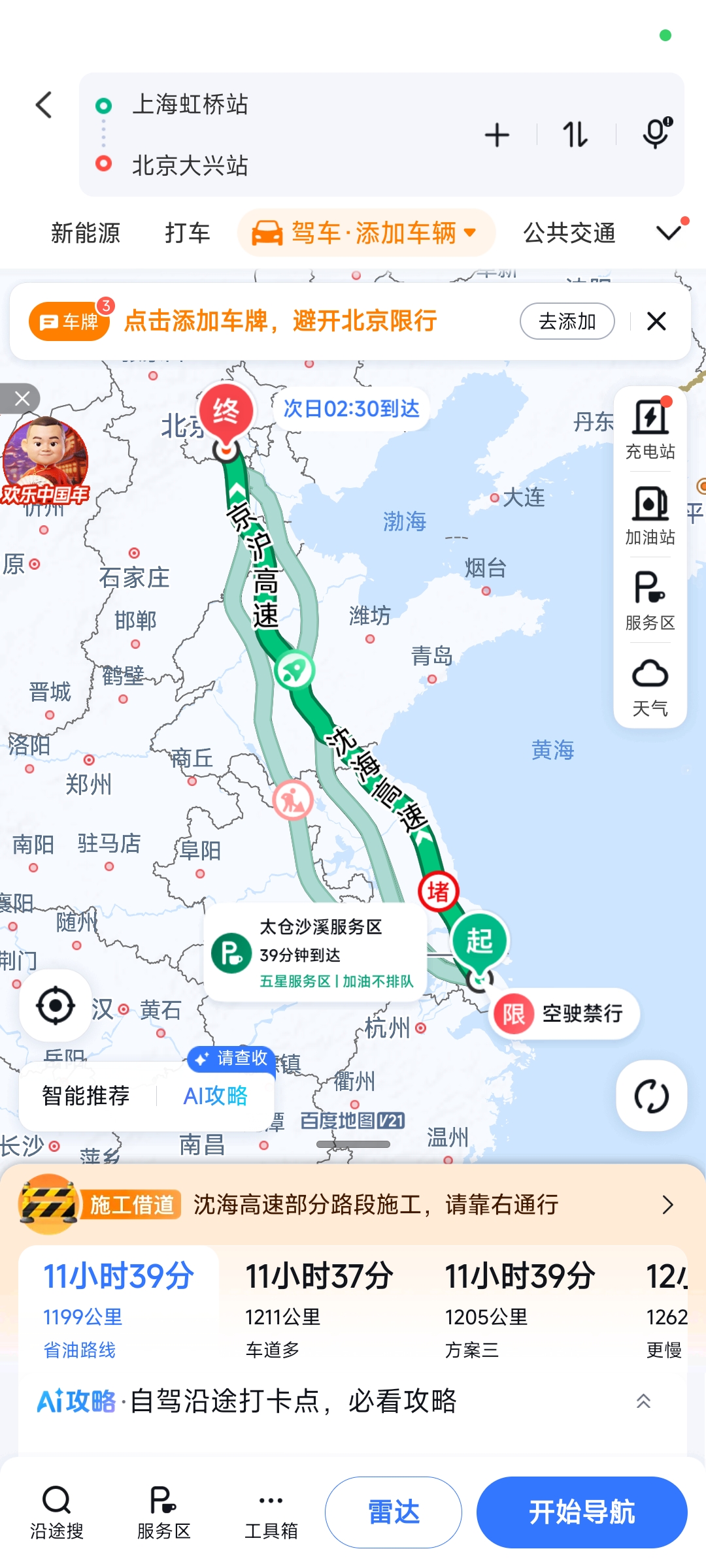Switch to 新能源 tab
The image size is (706, 1568).
click(86, 233)
